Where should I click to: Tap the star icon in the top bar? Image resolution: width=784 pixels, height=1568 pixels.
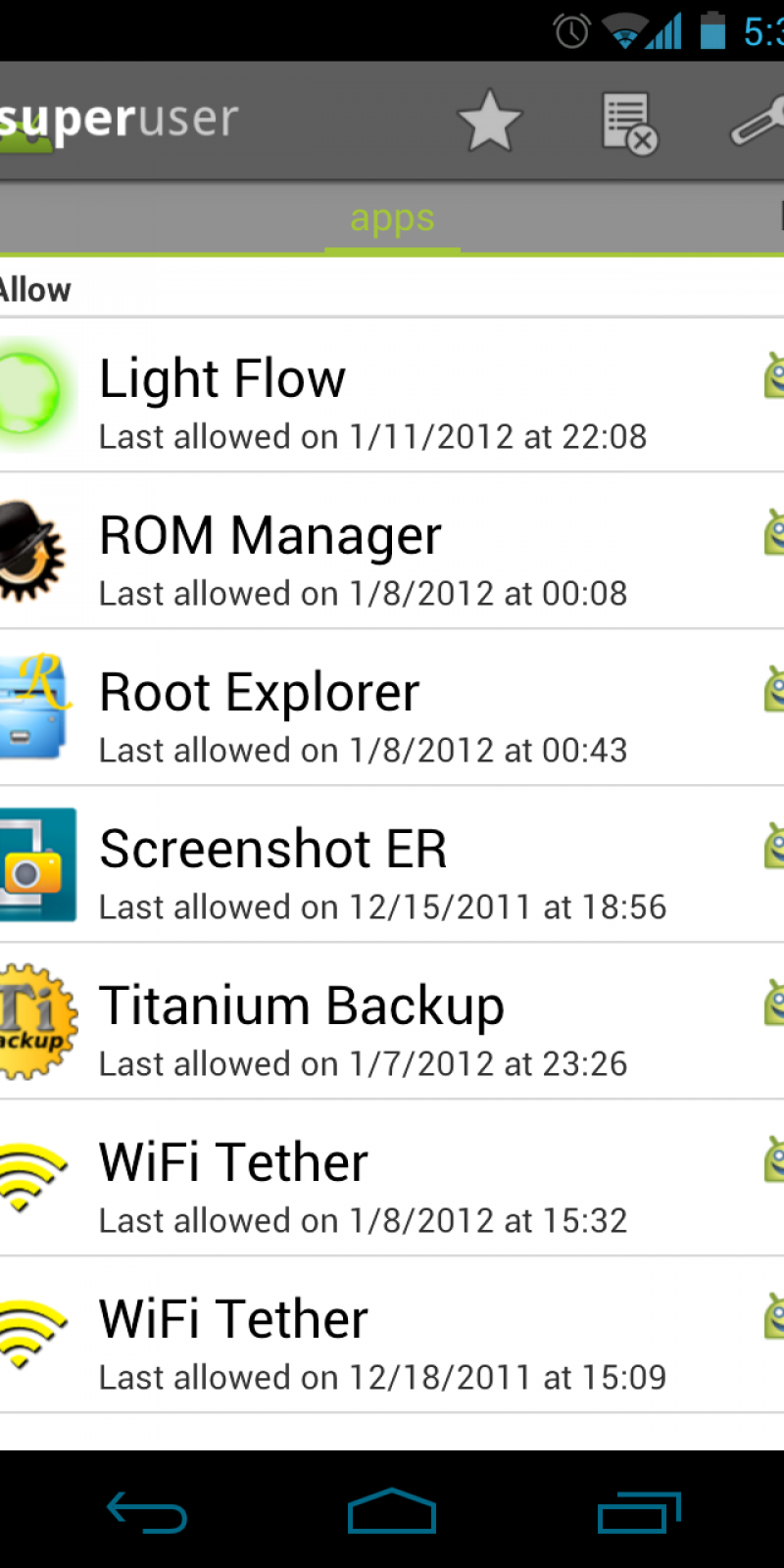489,122
